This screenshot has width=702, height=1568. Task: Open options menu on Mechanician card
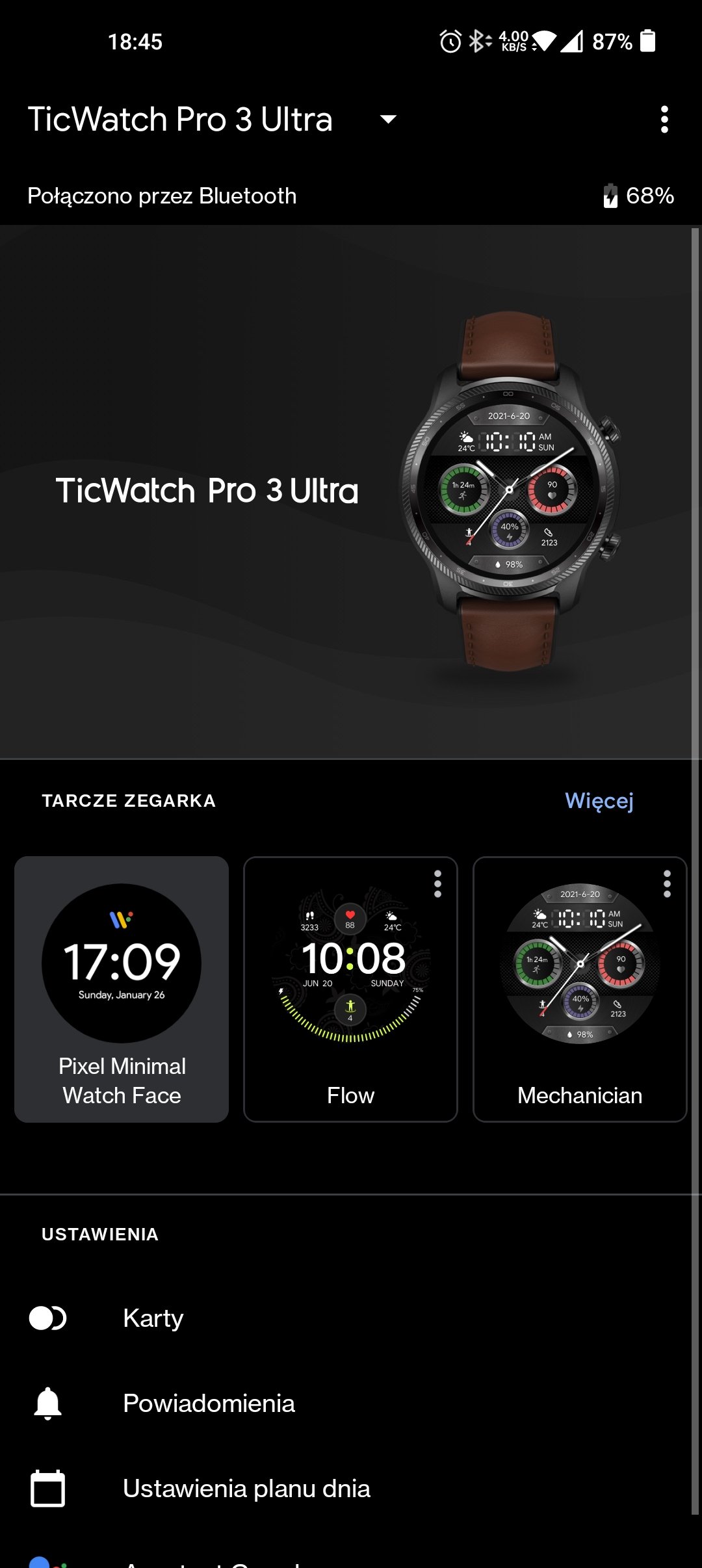click(x=667, y=884)
